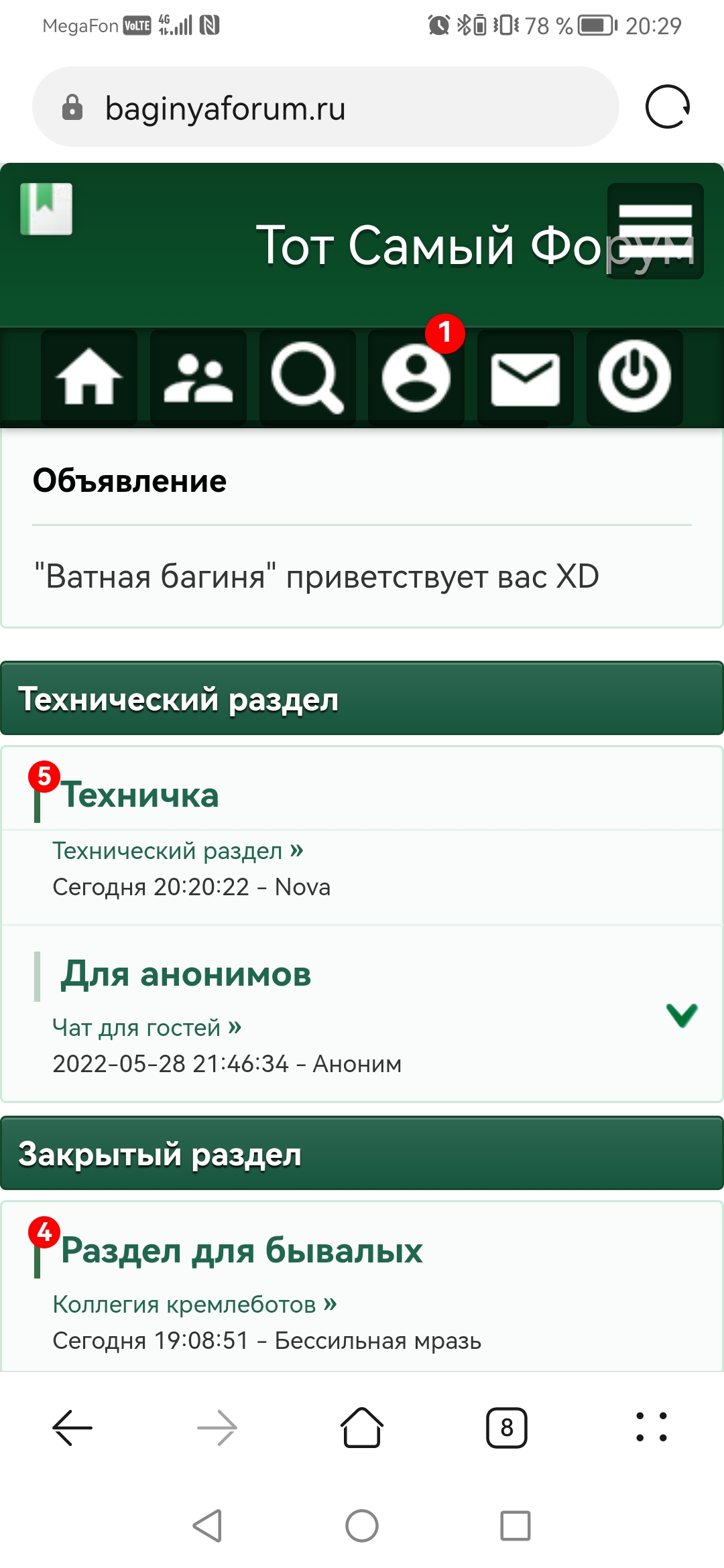Open the browser's four-dot menu
Image resolution: width=724 pixels, height=1568 pixels.
coord(652,1427)
